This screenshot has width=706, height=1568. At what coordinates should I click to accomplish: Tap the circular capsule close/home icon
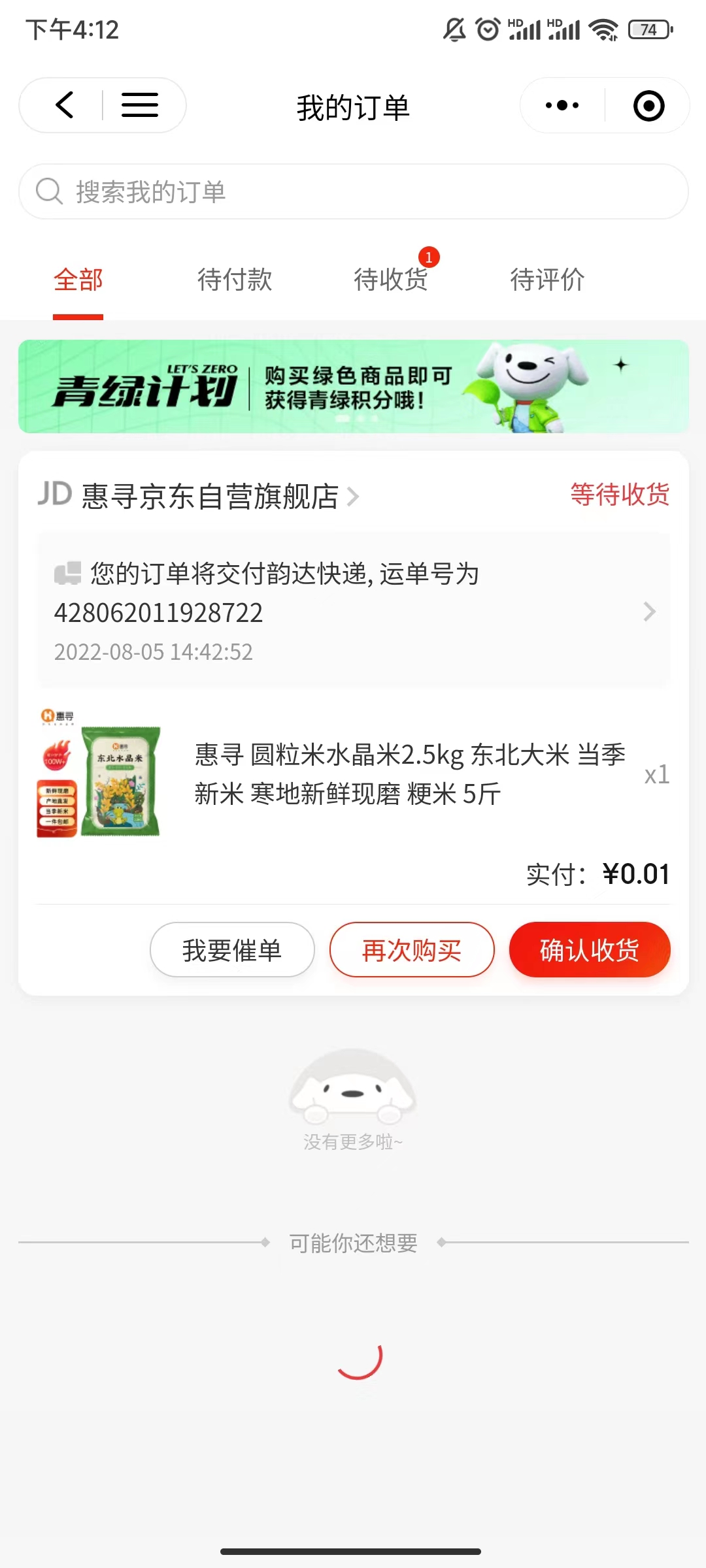click(648, 105)
